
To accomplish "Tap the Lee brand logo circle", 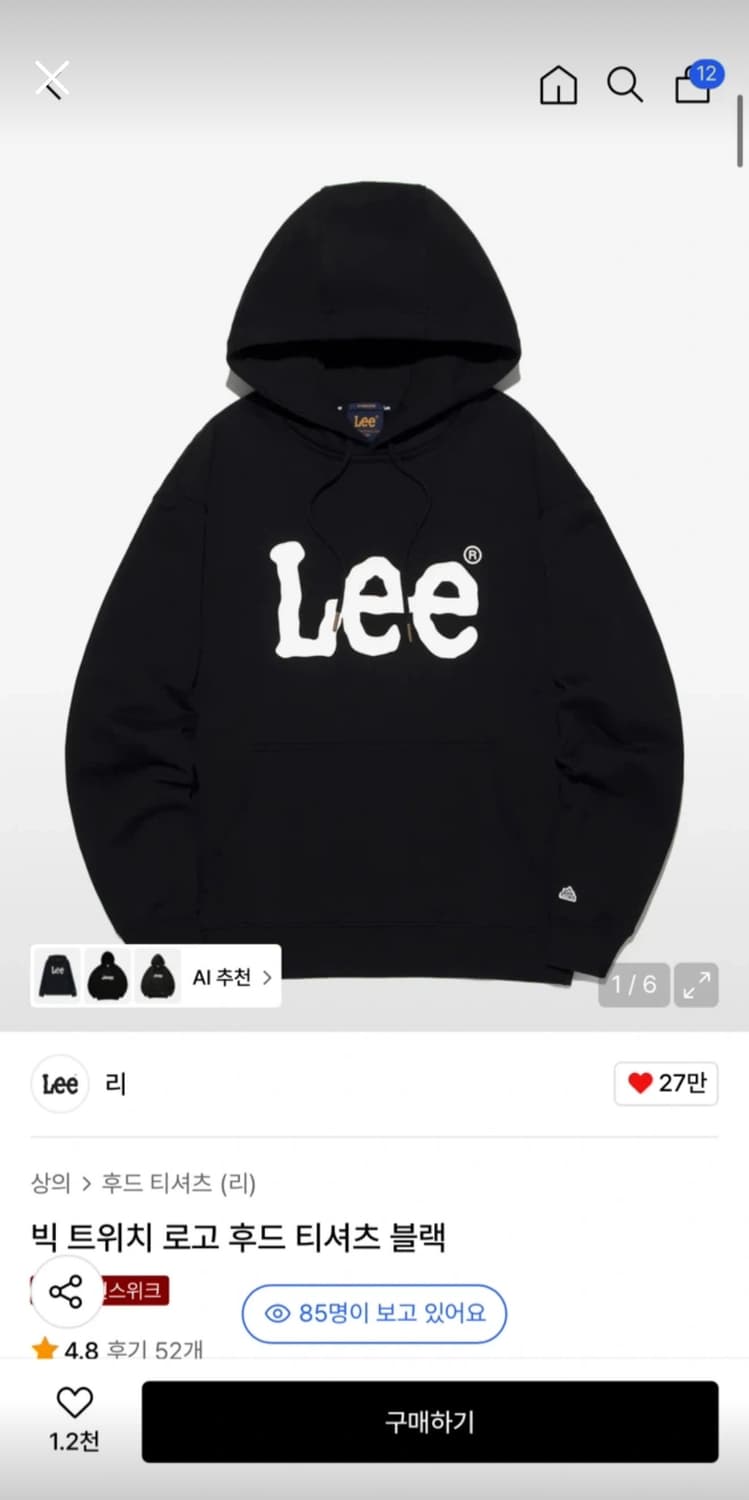I will pos(60,1084).
